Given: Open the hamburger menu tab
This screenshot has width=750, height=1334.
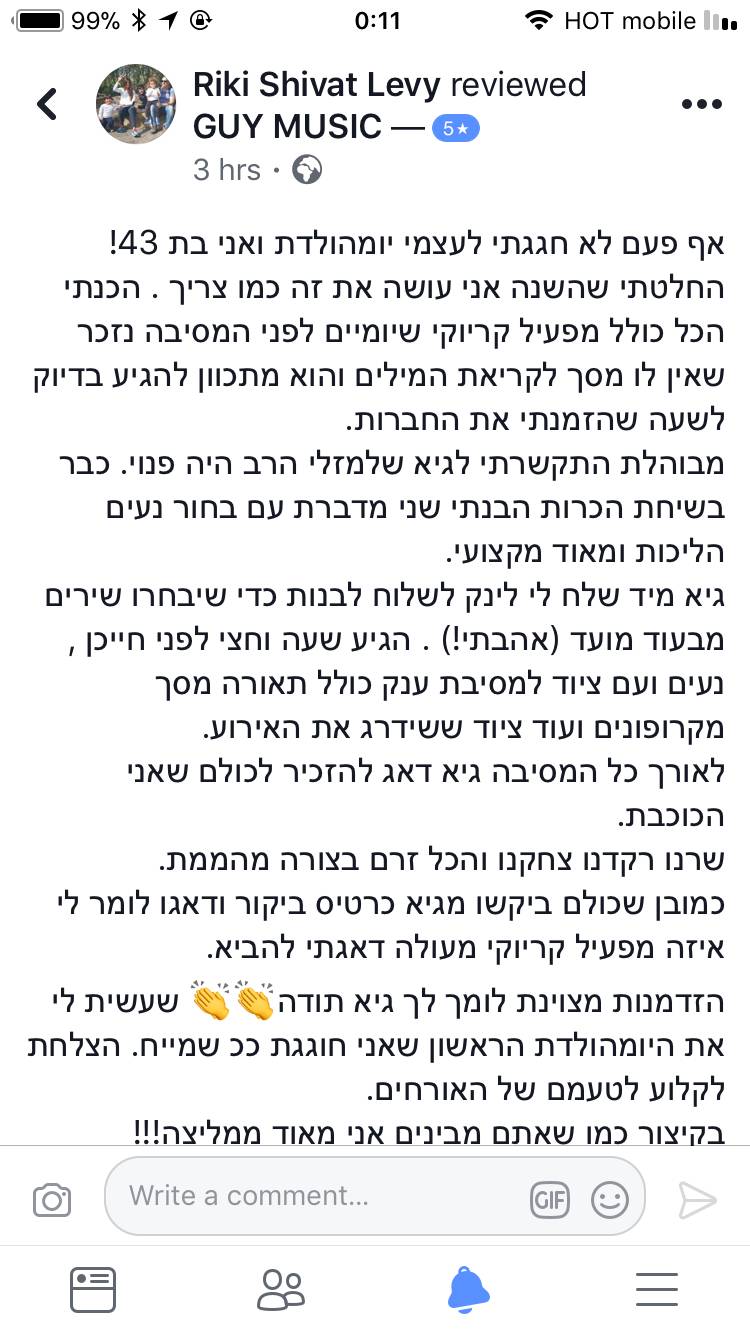Looking at the screenshot, I should [x=657, y=1289].
